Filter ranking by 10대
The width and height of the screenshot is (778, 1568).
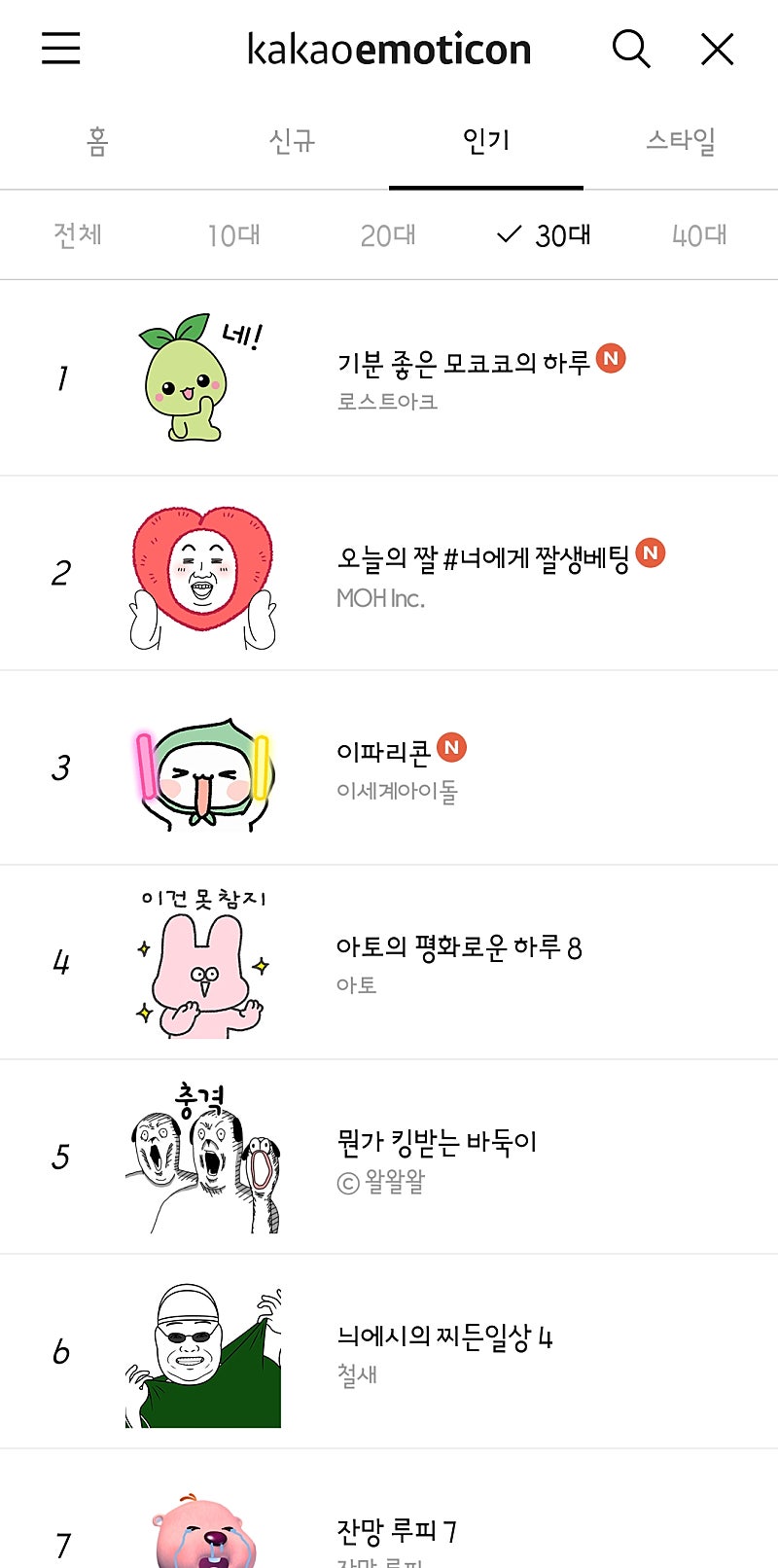point(233,235)
